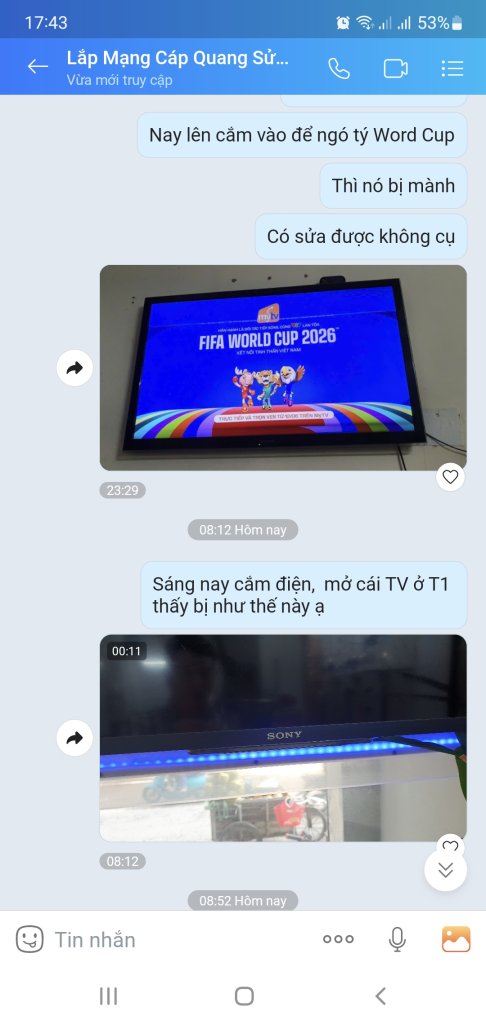The image size is (486, 1024).
Task: React with heart to the TV photo
Action: tap(450, 477)
